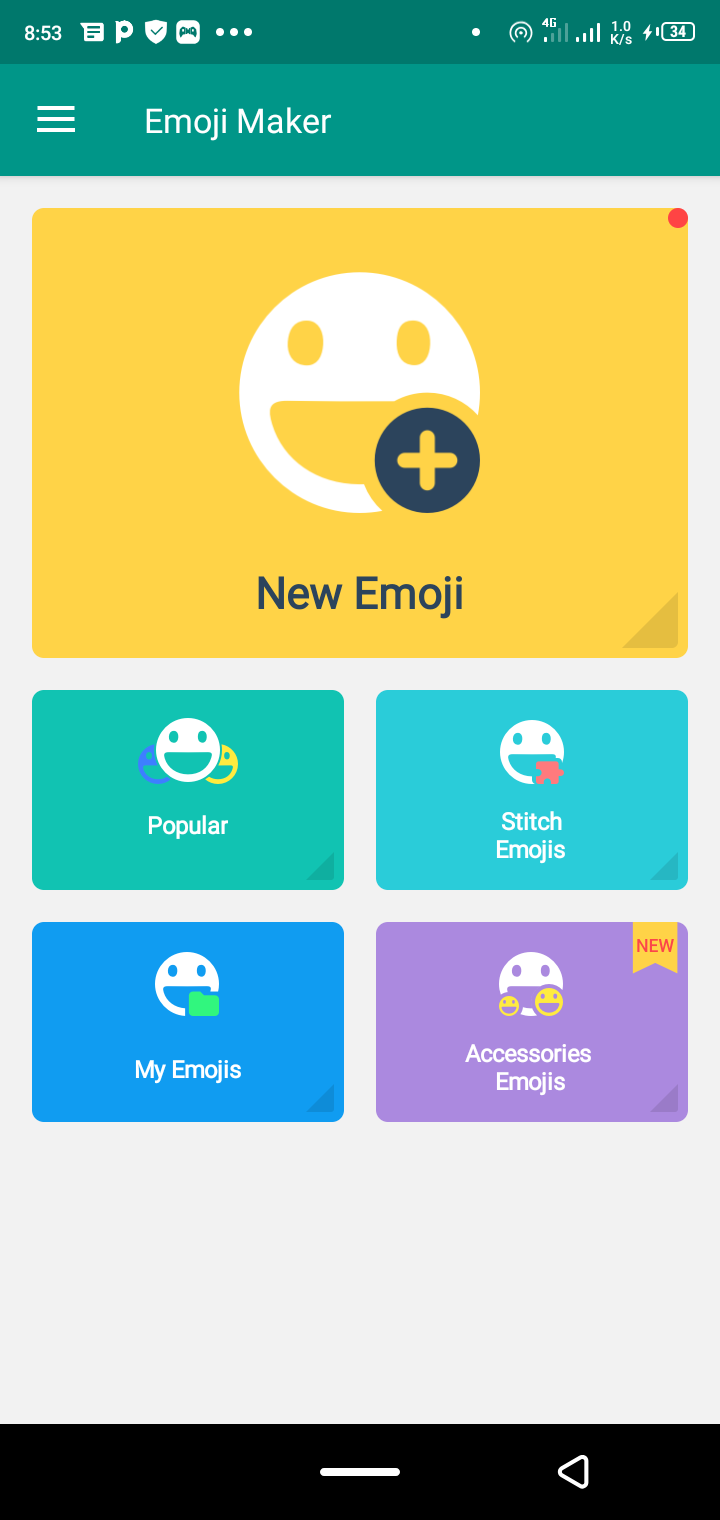Tap the battery indicator in the status bar

pos(676,31)
